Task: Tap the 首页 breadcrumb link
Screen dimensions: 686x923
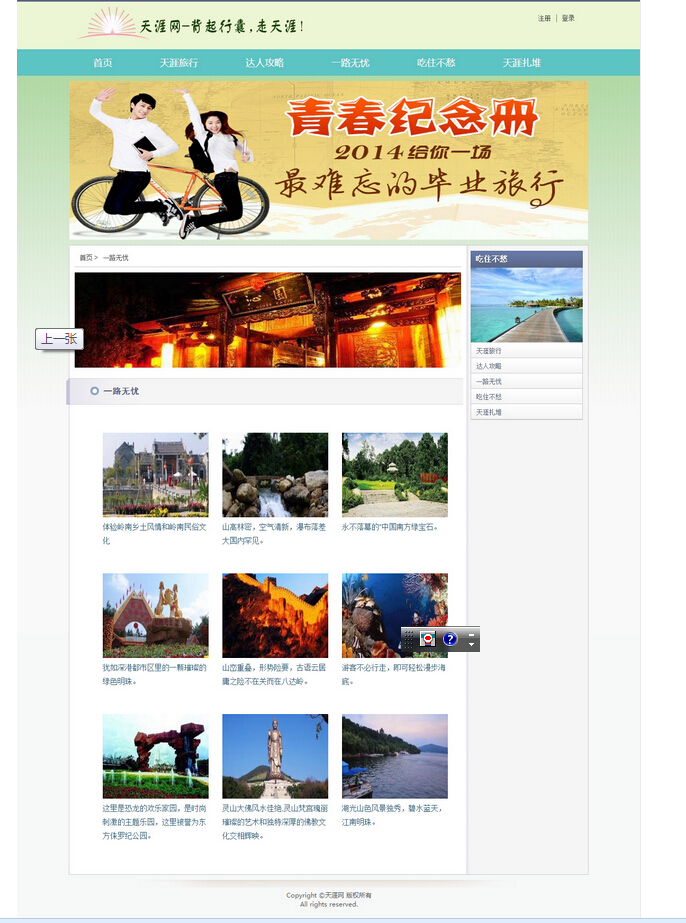Action: [x=86, y=258]
